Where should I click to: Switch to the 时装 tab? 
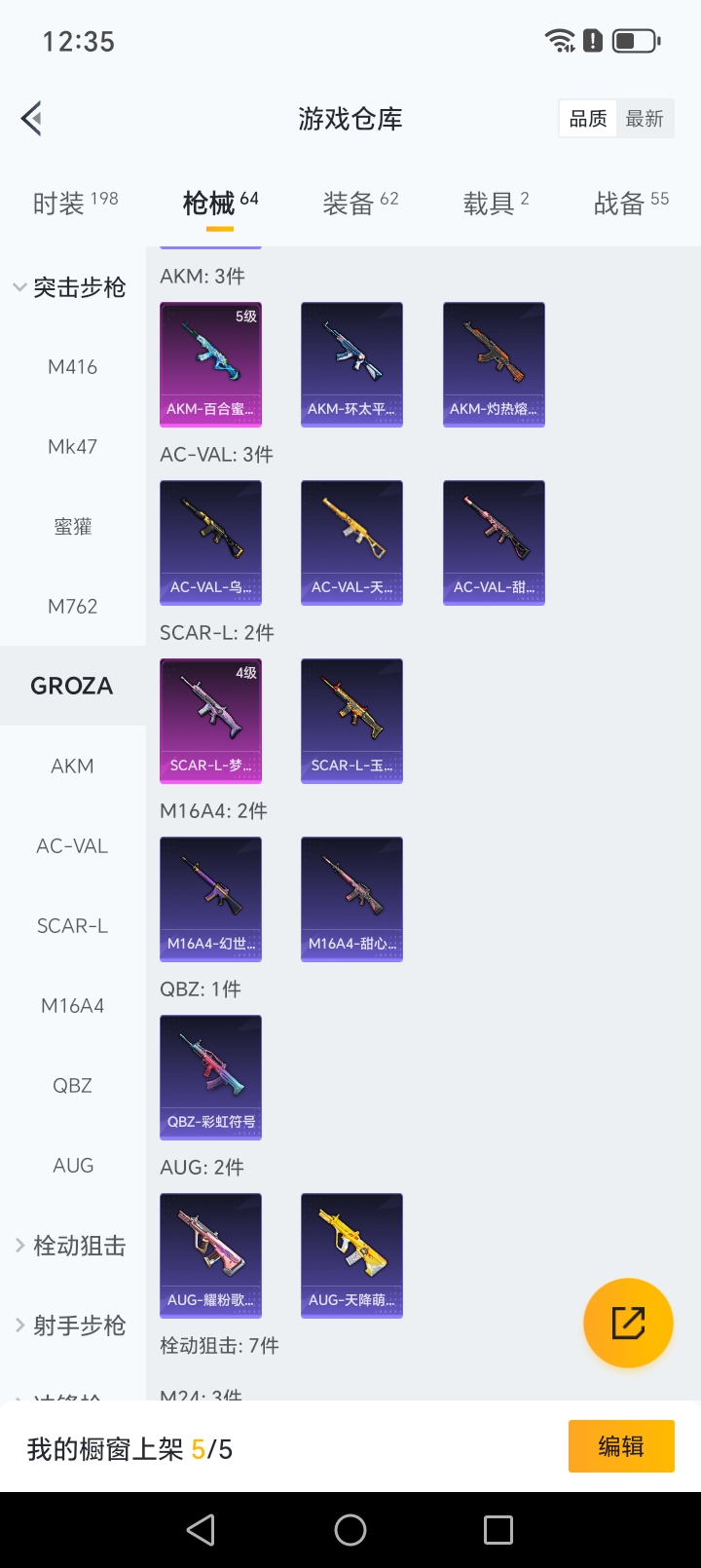pos(75,203)
